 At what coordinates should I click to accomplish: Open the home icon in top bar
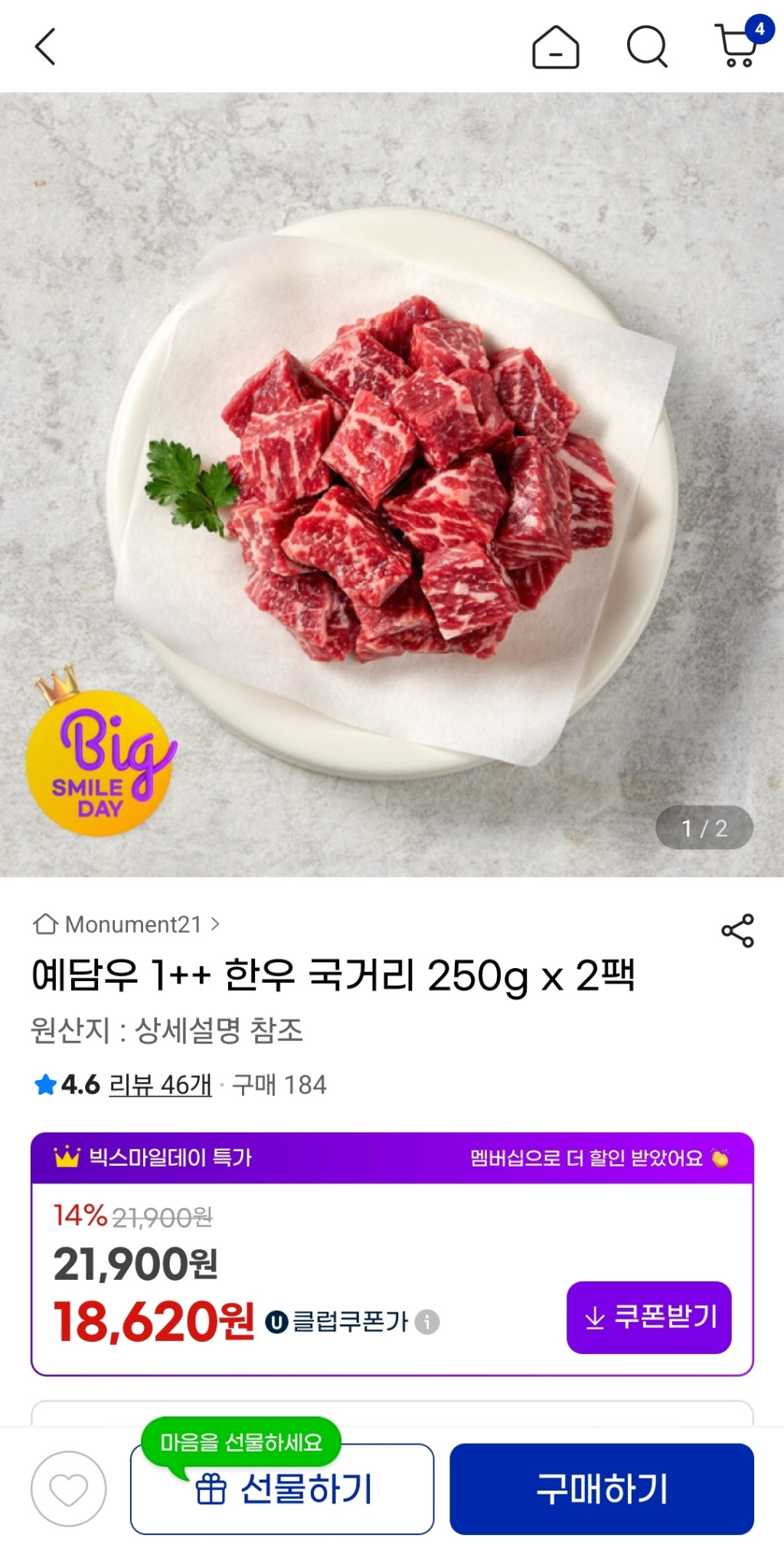tap(555, 47)
